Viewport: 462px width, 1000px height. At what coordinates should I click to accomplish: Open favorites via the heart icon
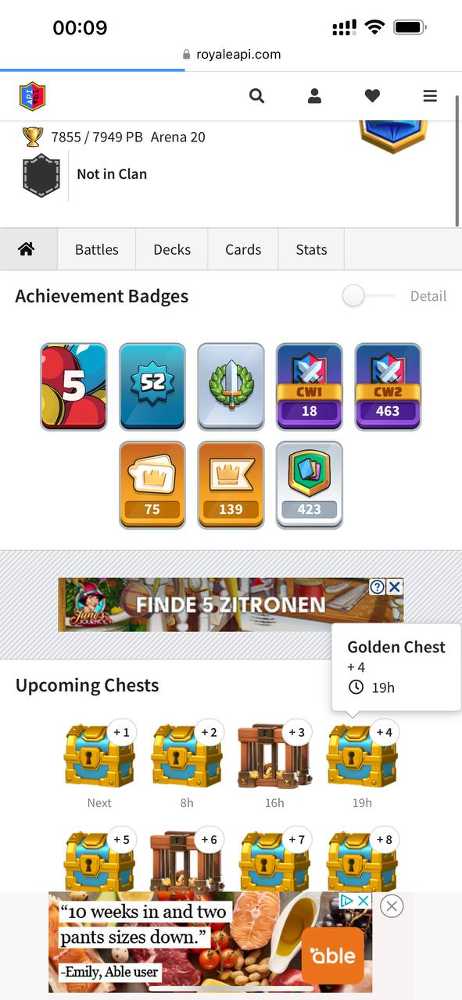372,96
